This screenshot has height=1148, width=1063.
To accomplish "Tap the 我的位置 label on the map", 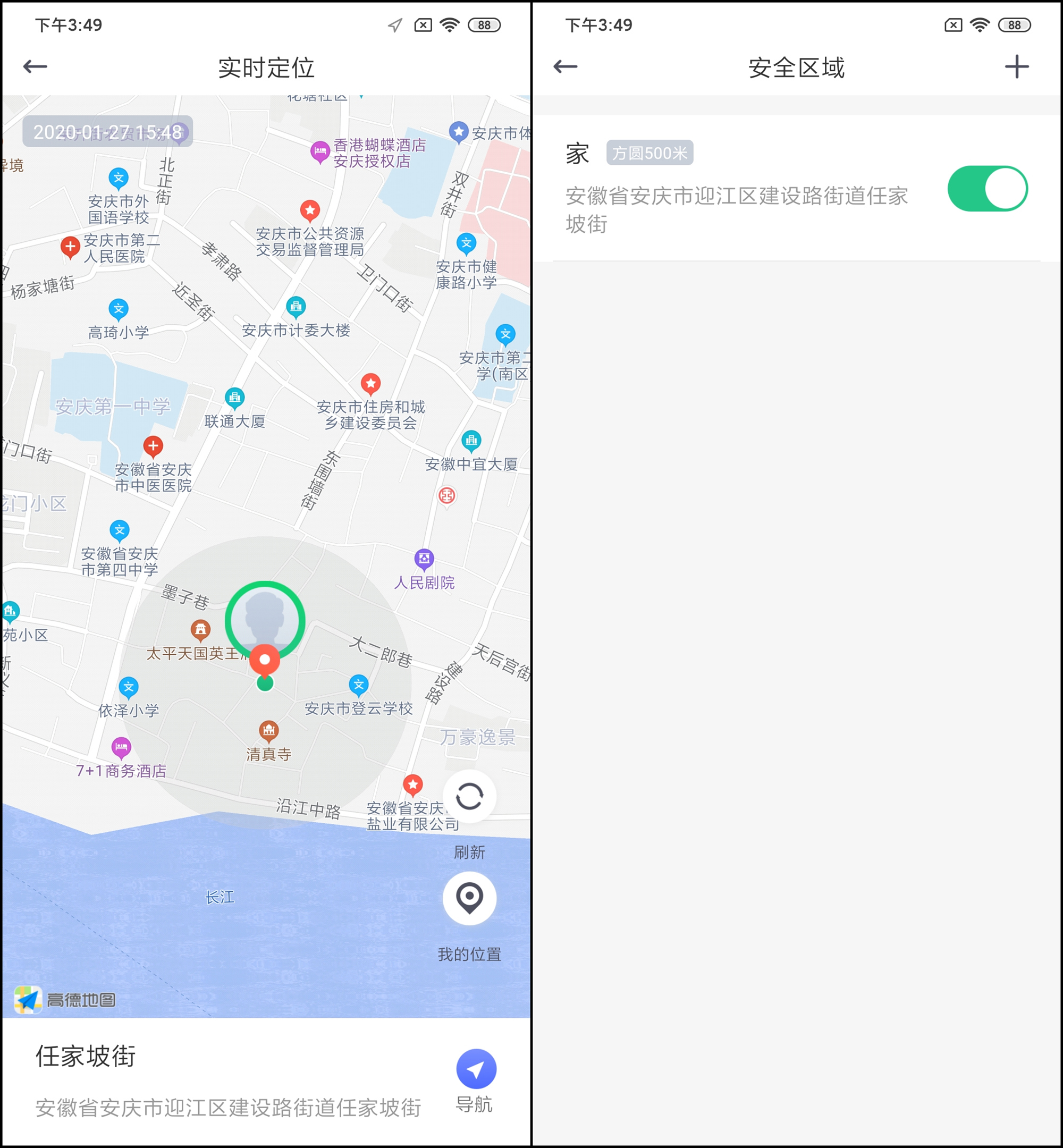I will click(470, 955).
